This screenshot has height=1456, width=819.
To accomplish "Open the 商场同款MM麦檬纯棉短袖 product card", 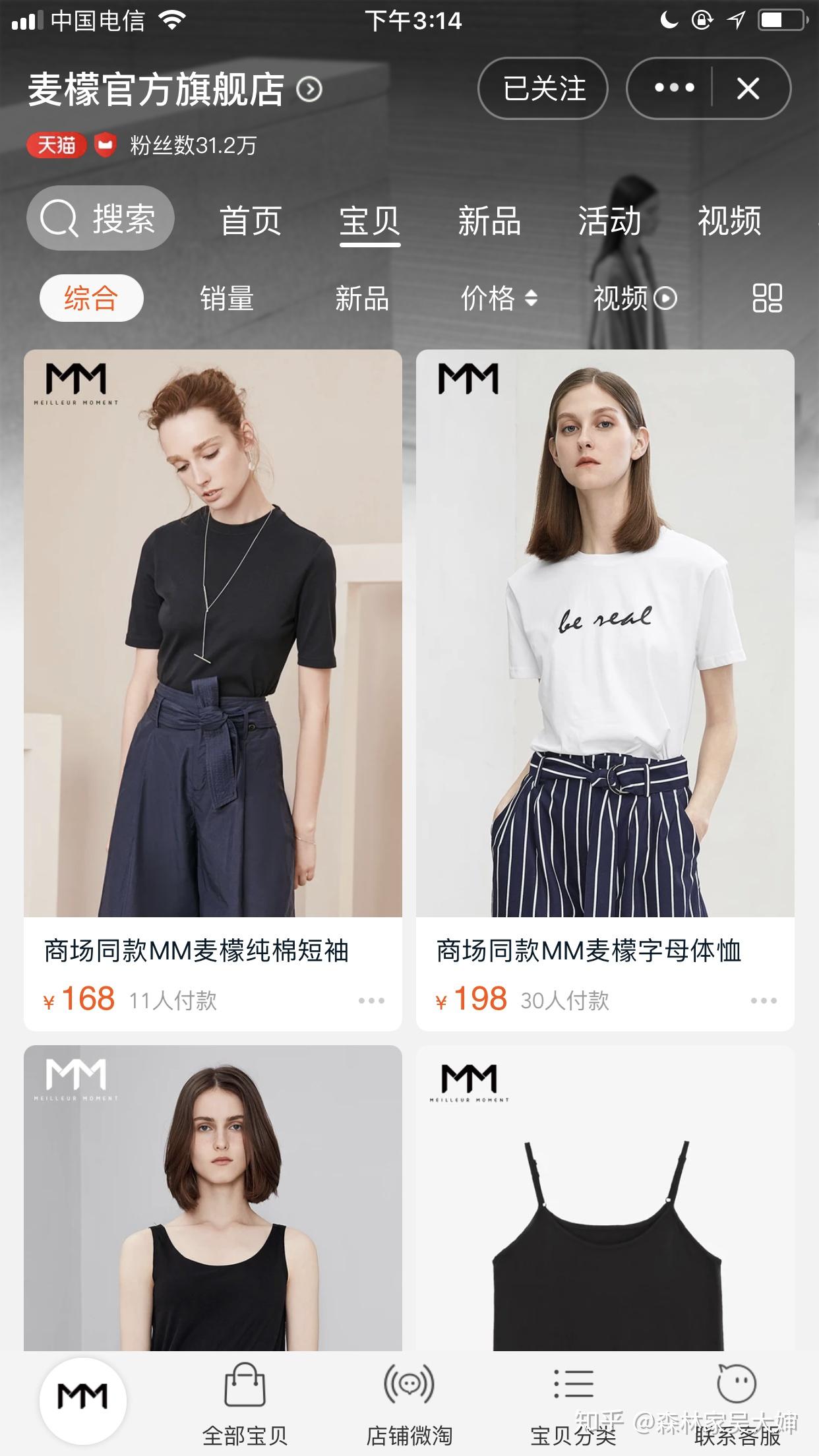I will pyautogui.click(x=213, y=690).
